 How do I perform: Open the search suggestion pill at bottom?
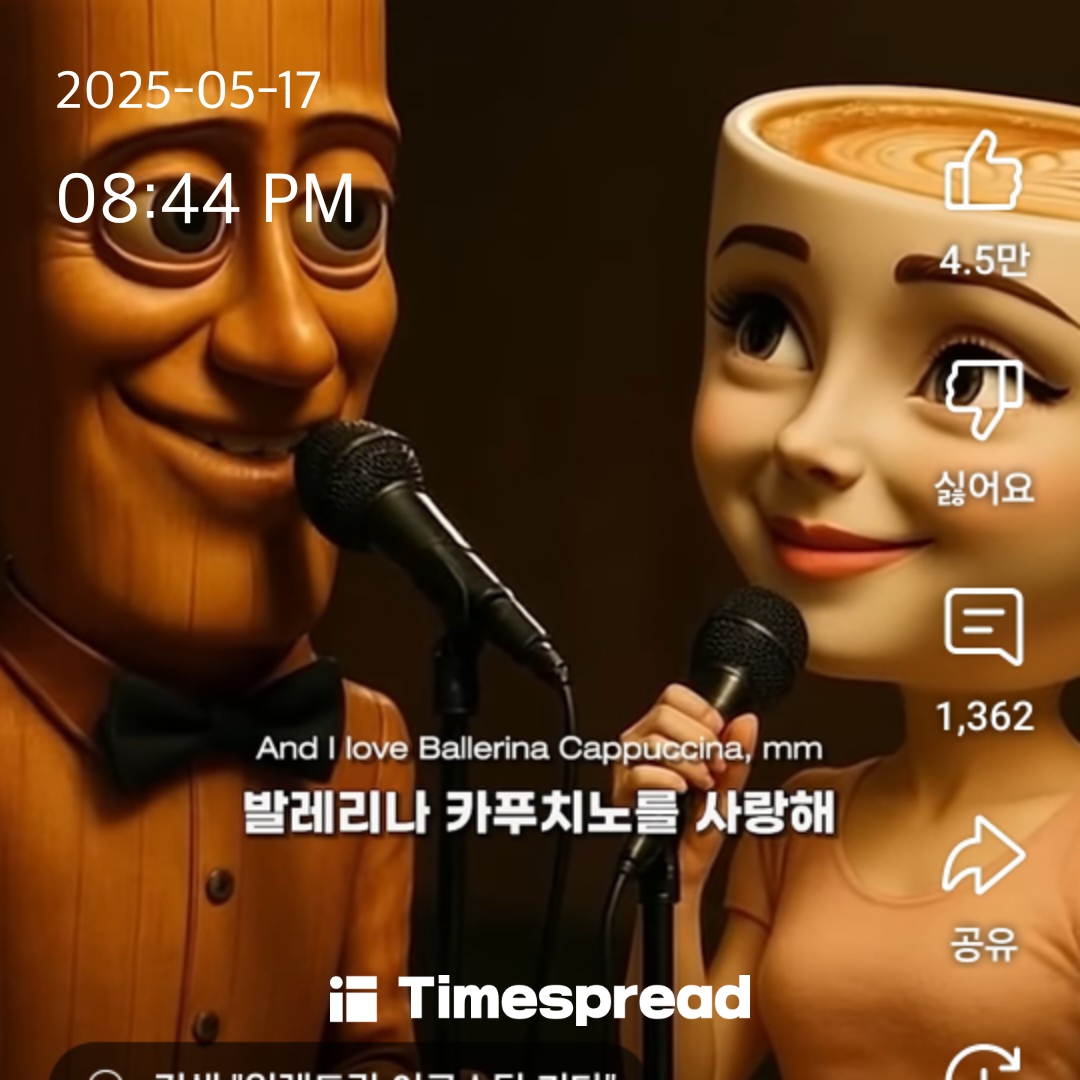[345, 1066]
